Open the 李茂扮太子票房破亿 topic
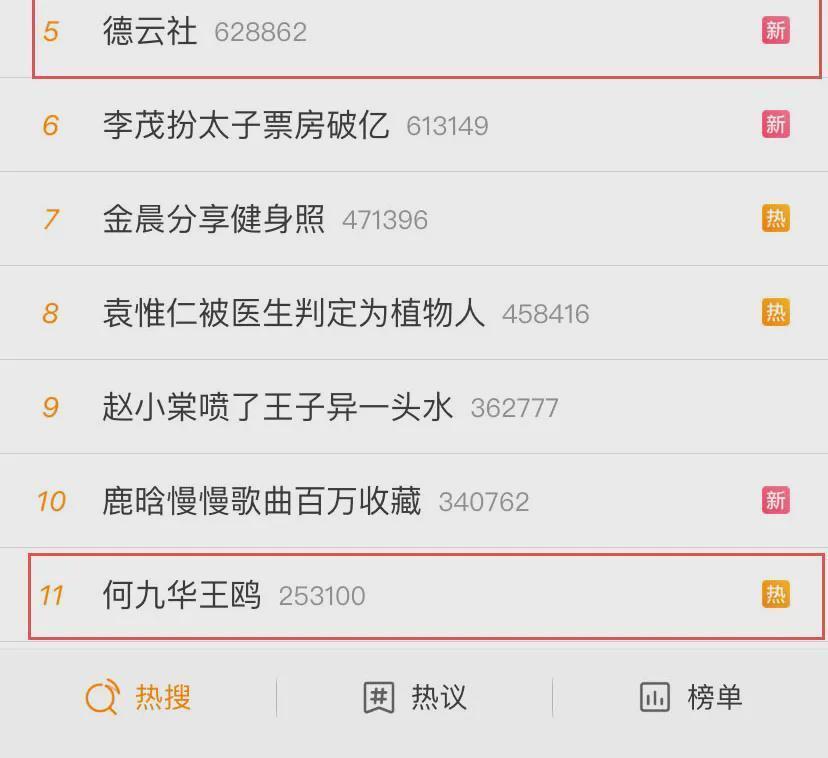Viewport: 828px width, 758px height. 245,125
